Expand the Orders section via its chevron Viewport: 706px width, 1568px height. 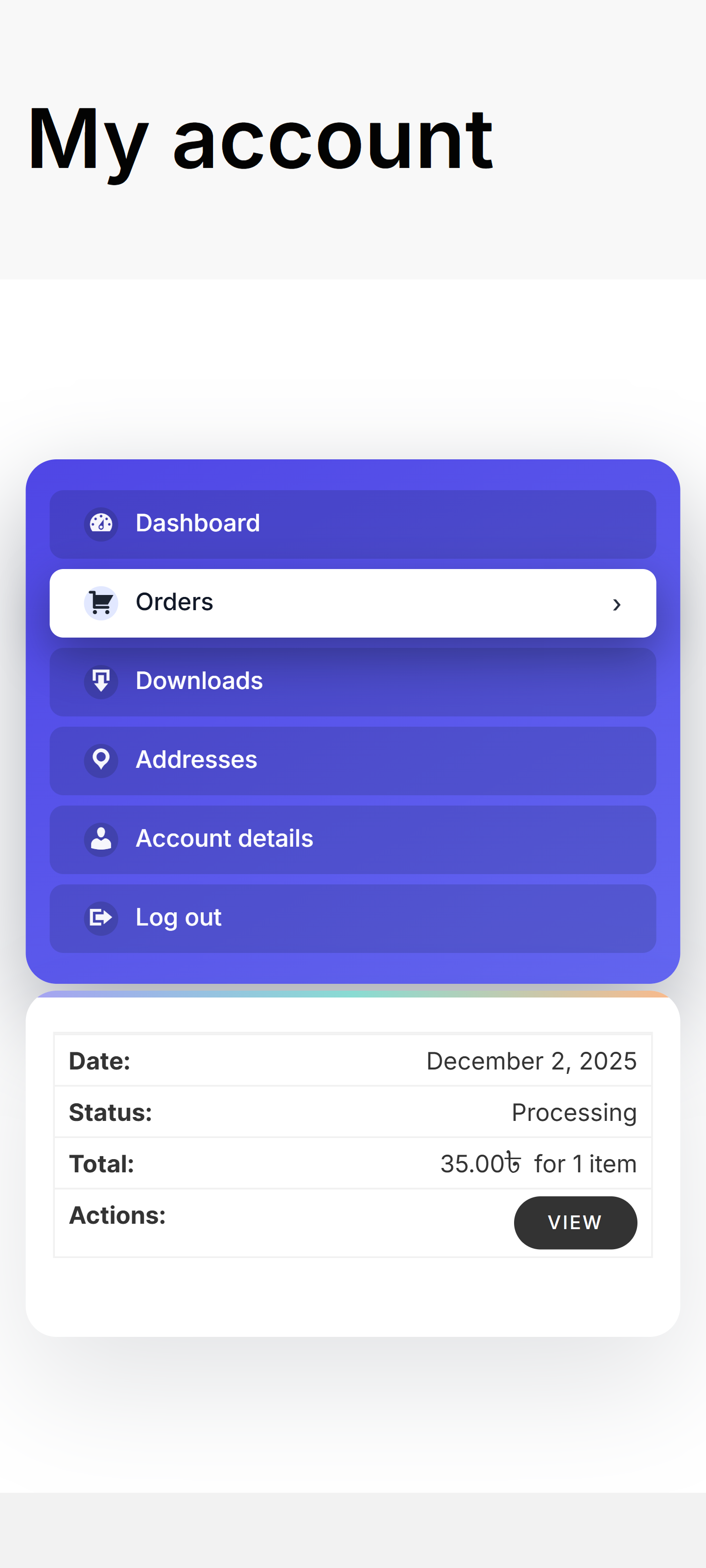(x=617, y=604)
